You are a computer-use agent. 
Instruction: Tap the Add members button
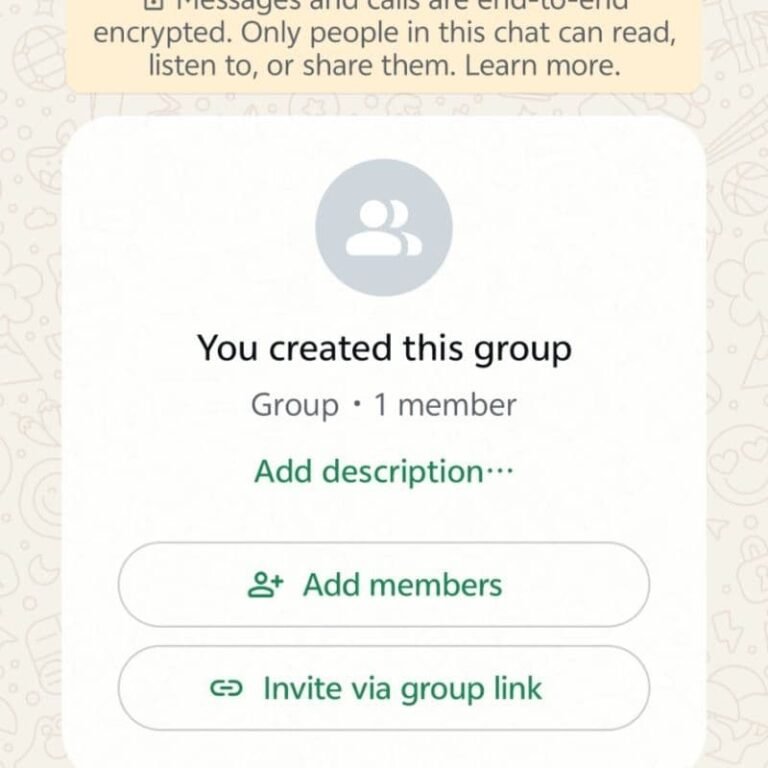[384, 585]
